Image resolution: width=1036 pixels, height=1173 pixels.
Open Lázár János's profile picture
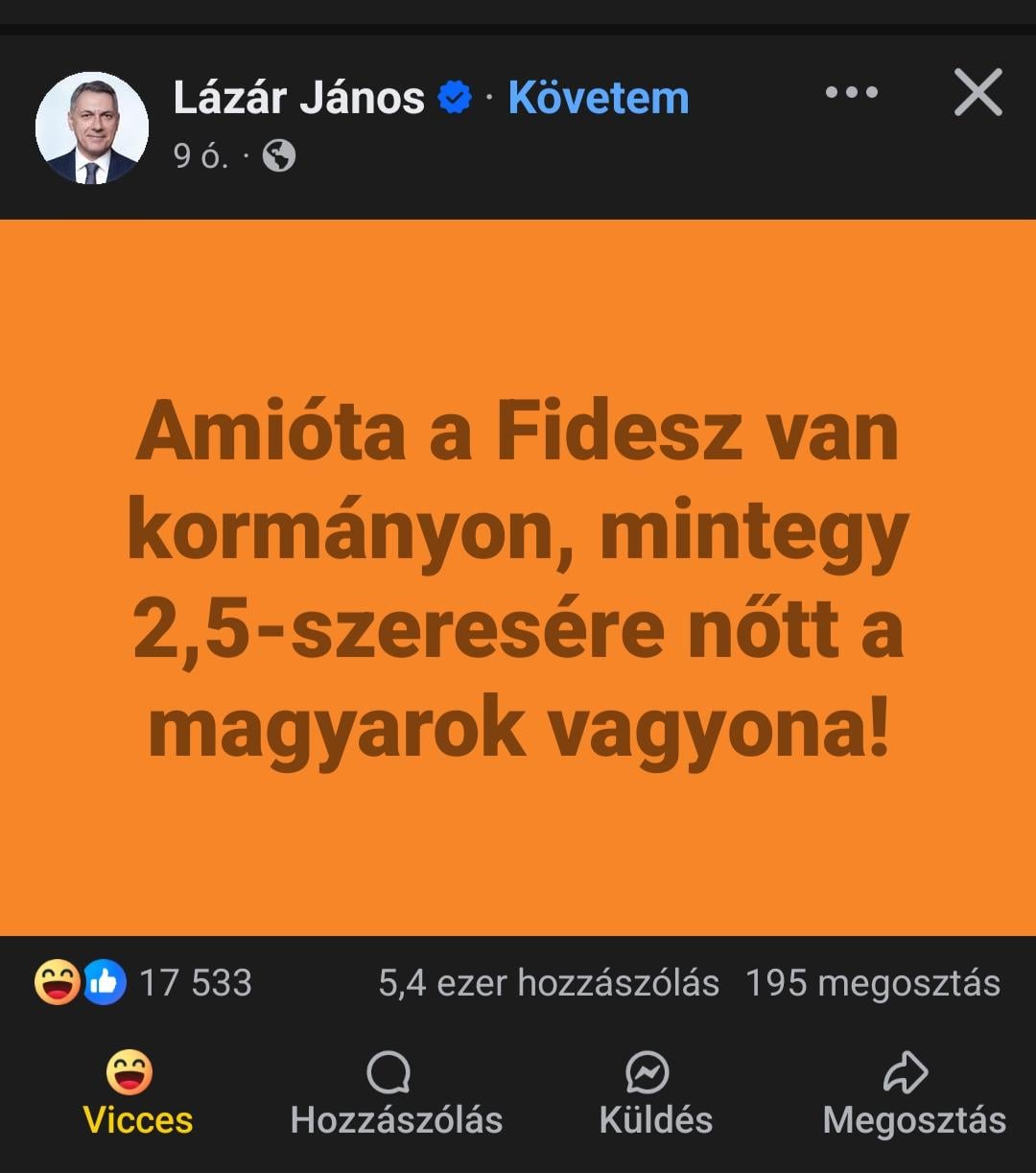tap(92, 128)
